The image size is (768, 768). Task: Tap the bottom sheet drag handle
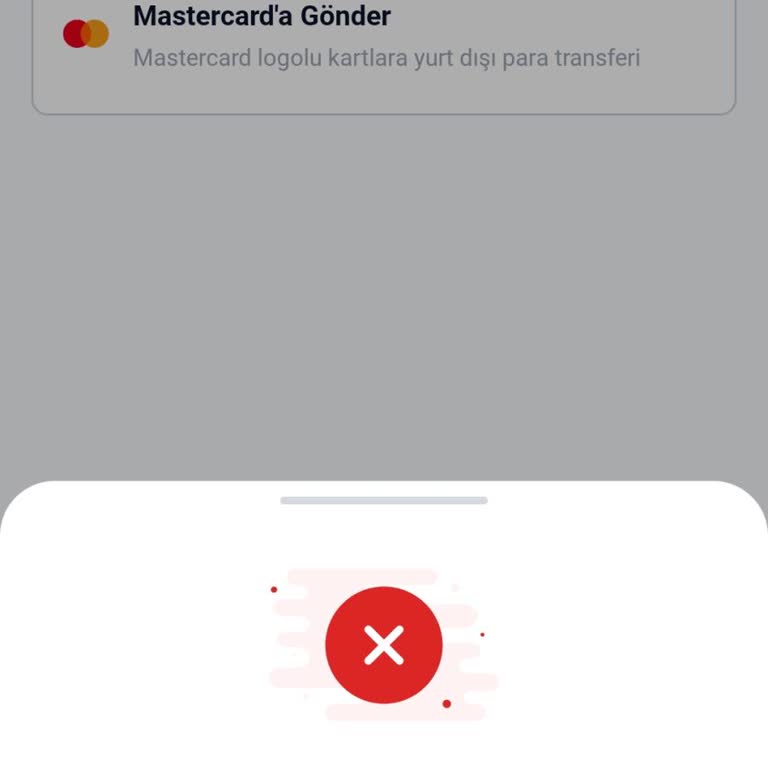(384, 500)
